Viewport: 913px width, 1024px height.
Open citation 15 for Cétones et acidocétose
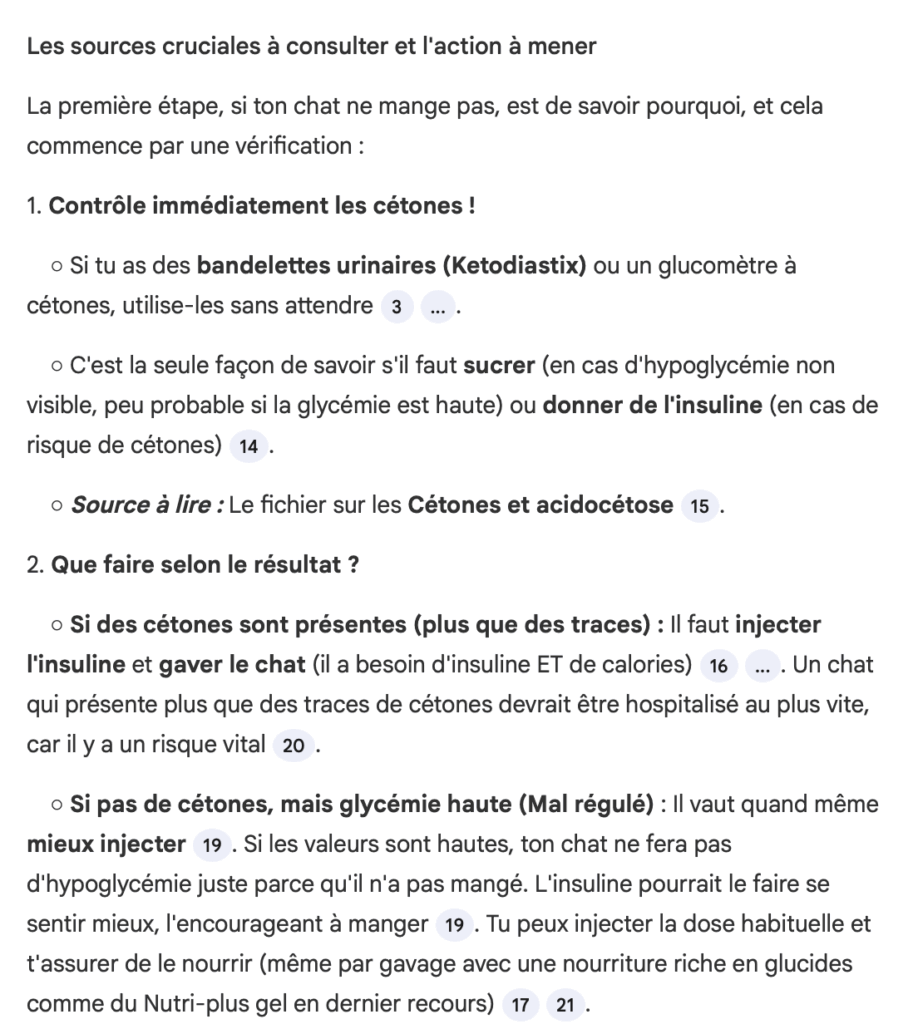700,507
